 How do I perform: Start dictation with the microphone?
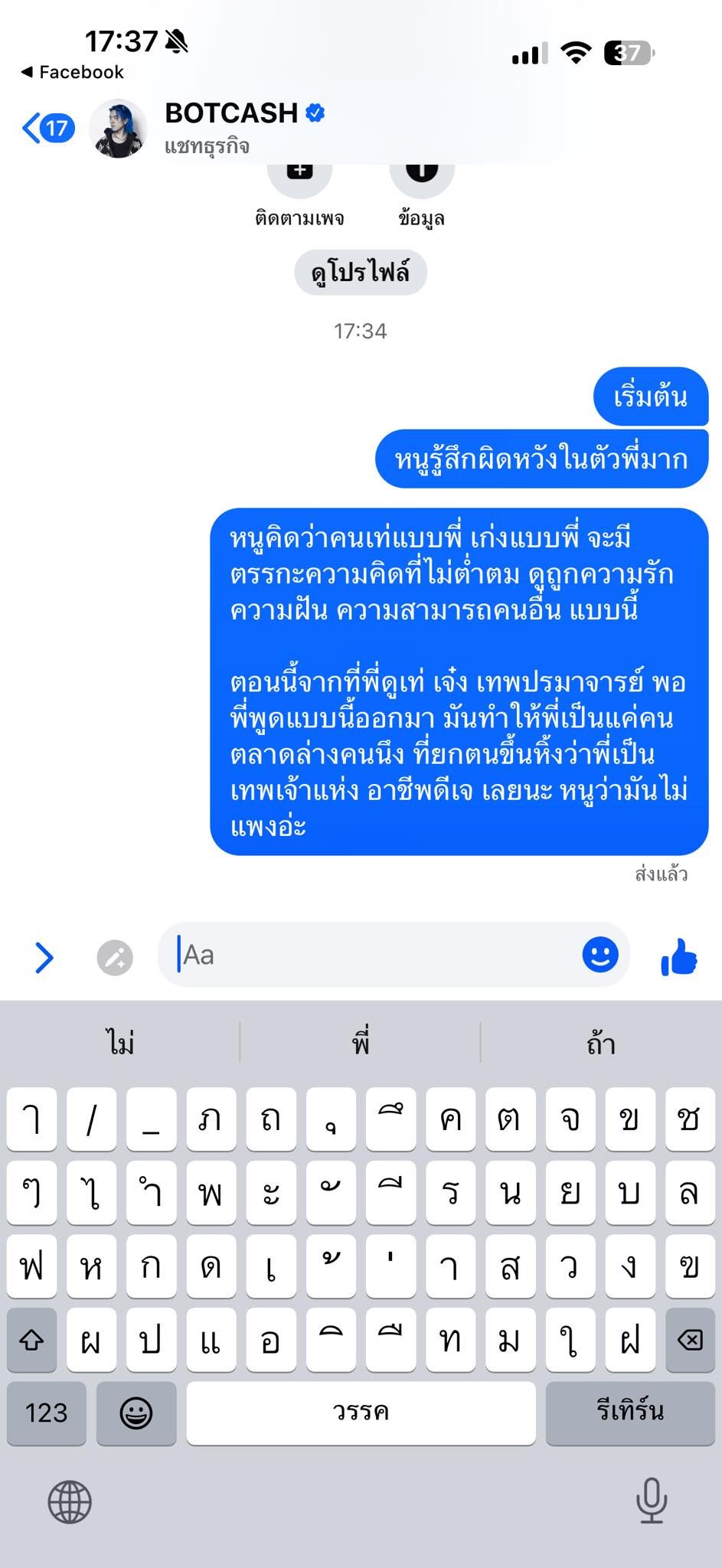point(652,1501)
